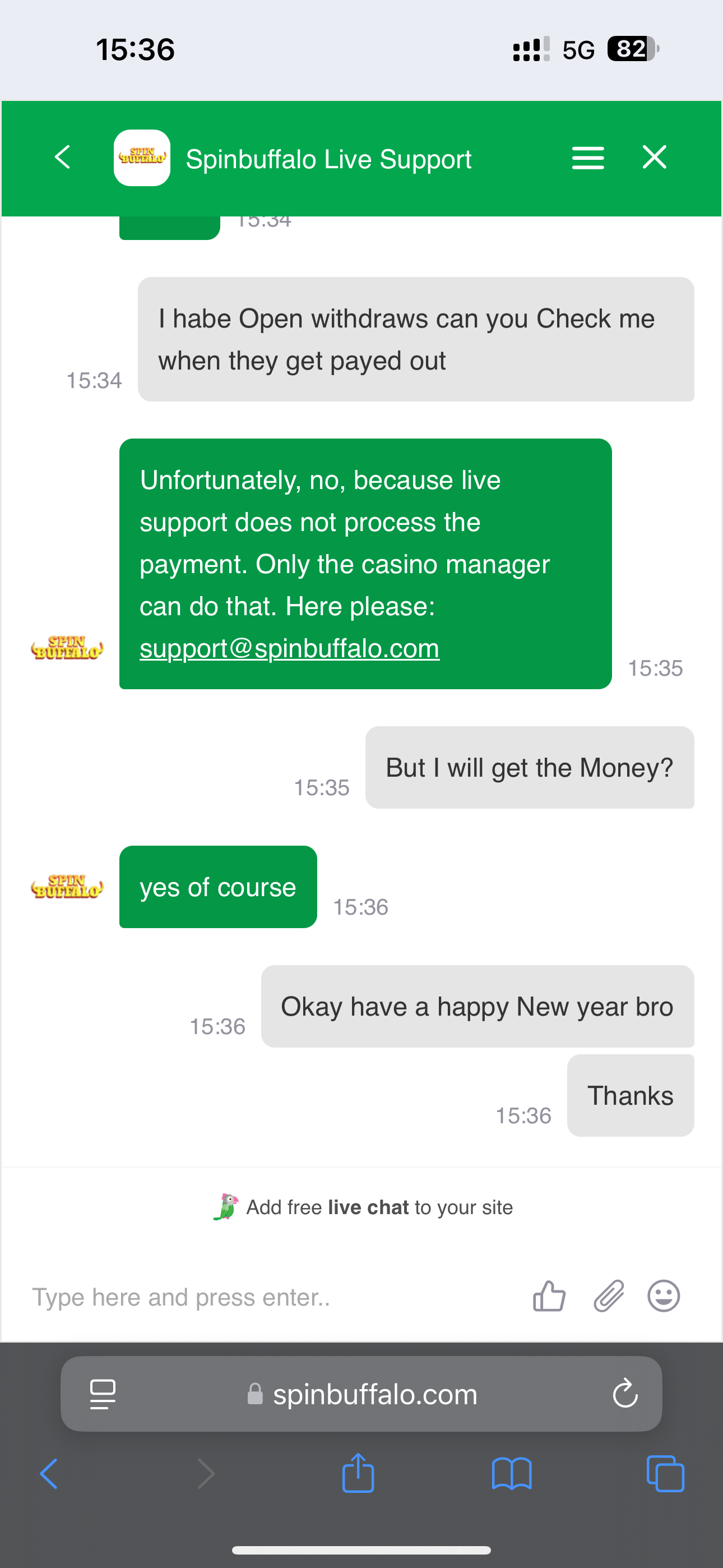This screenshot has width=723, height=1568.
Task: Attach a file with the paperclip icon
Action: [x=609, y=1296]
